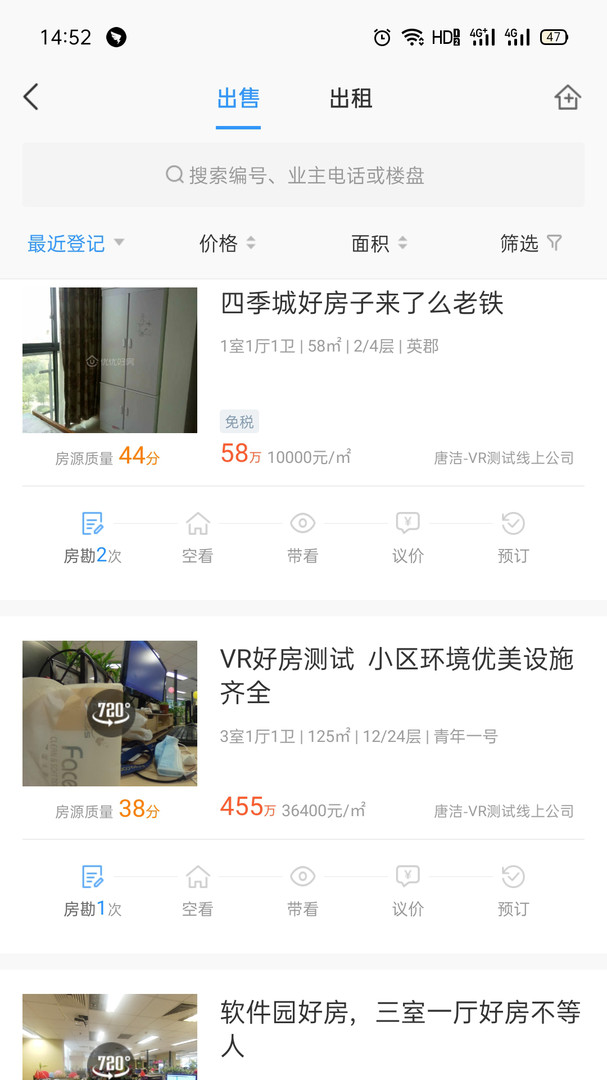This screenshot has width=607, height=1080.
Task: Sort listings by 面积
Action: tap(379, 243)
